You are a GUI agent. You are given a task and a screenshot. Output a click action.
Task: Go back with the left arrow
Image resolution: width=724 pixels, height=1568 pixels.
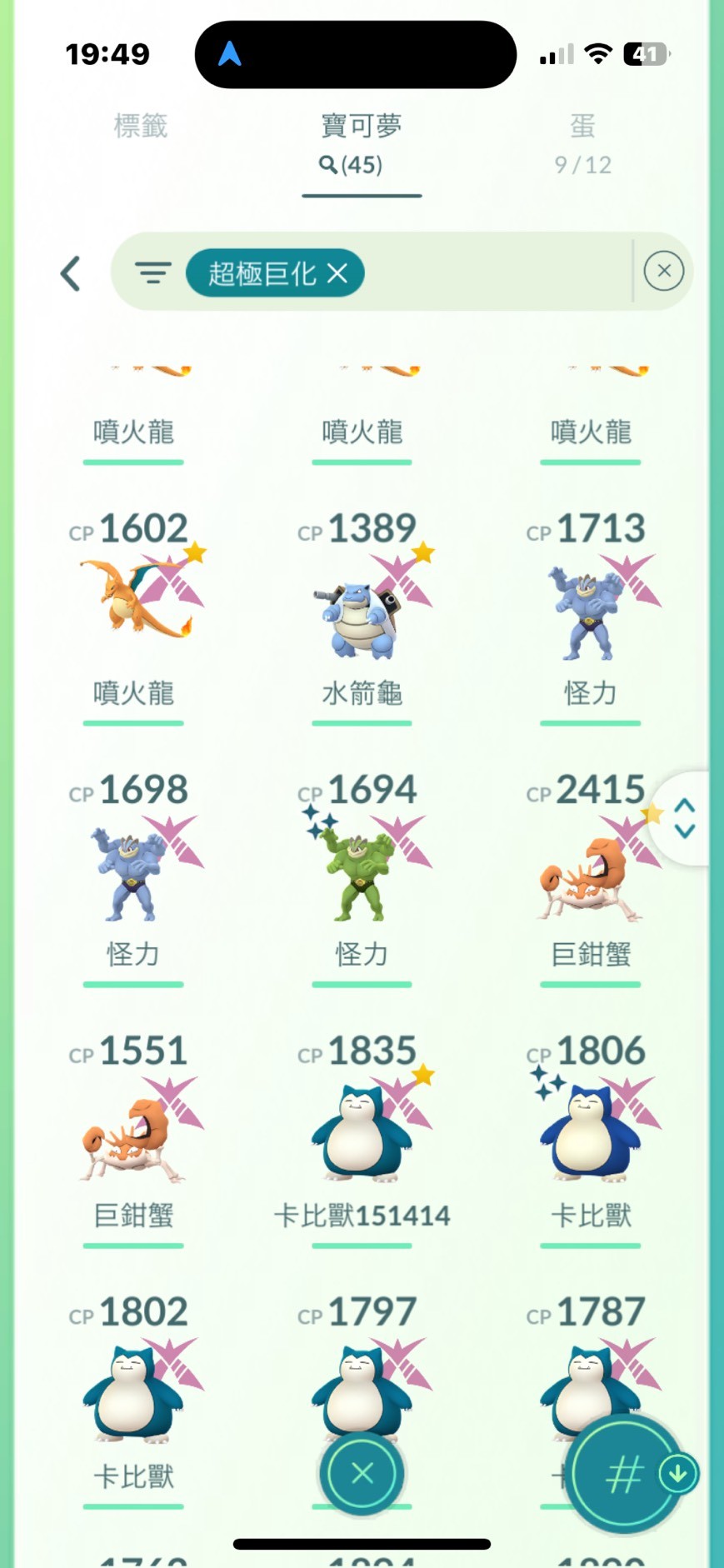pos(71,272)
